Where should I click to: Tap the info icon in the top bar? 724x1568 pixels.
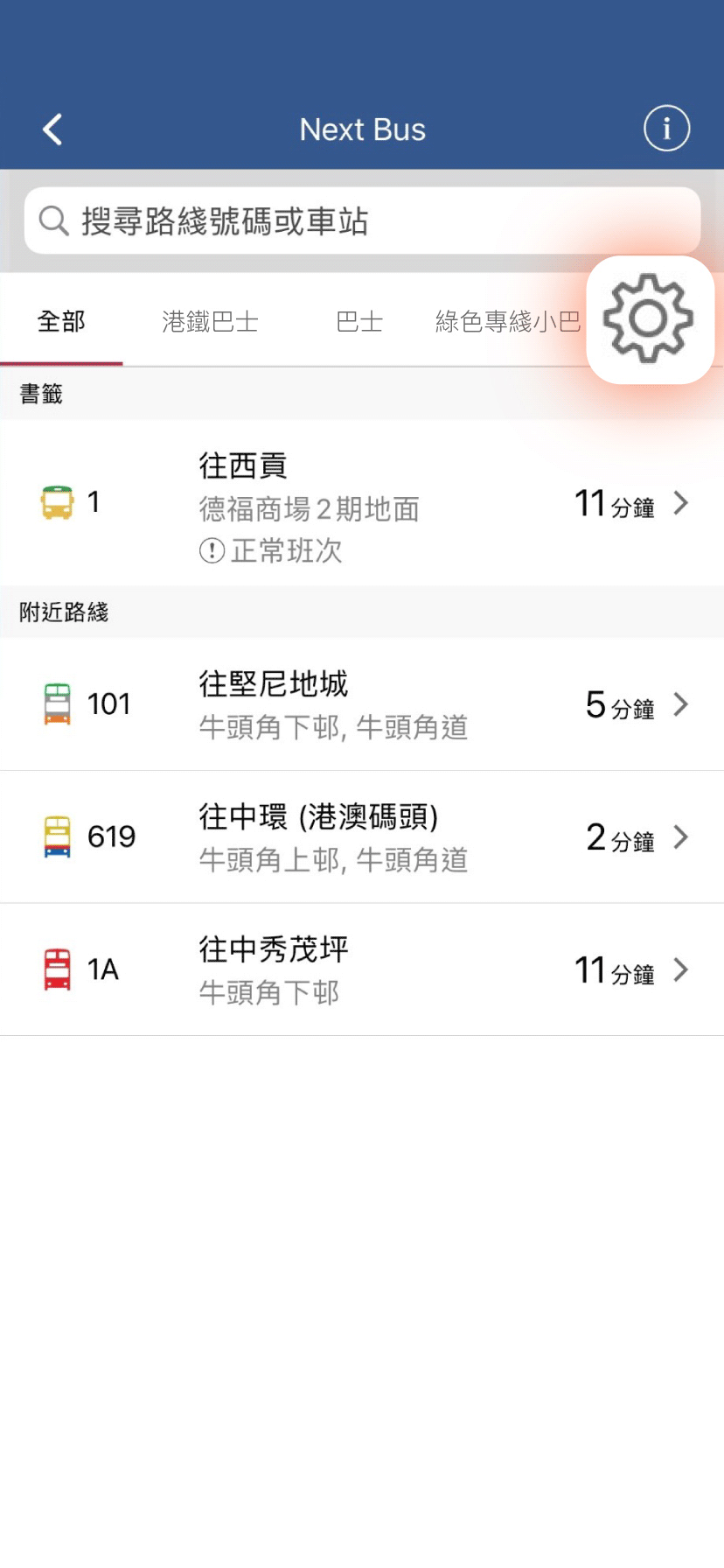pos(665,128)
